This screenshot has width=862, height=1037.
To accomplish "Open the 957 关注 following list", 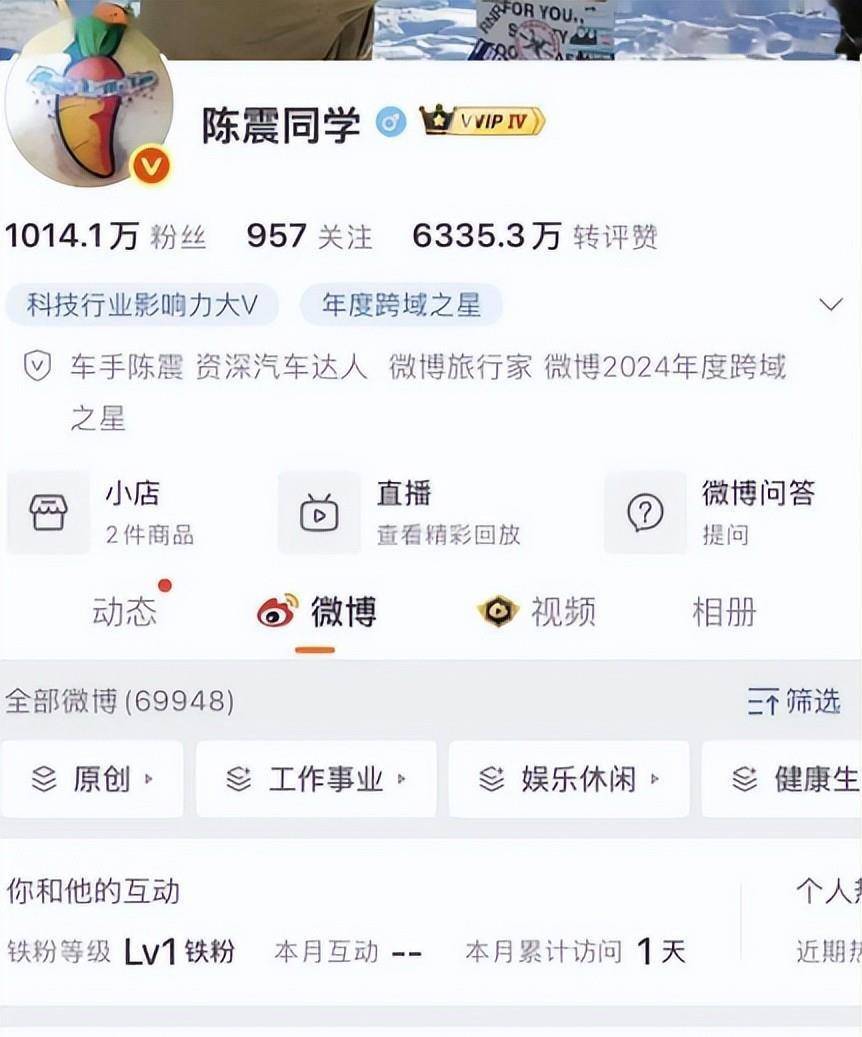I will 309,237.
